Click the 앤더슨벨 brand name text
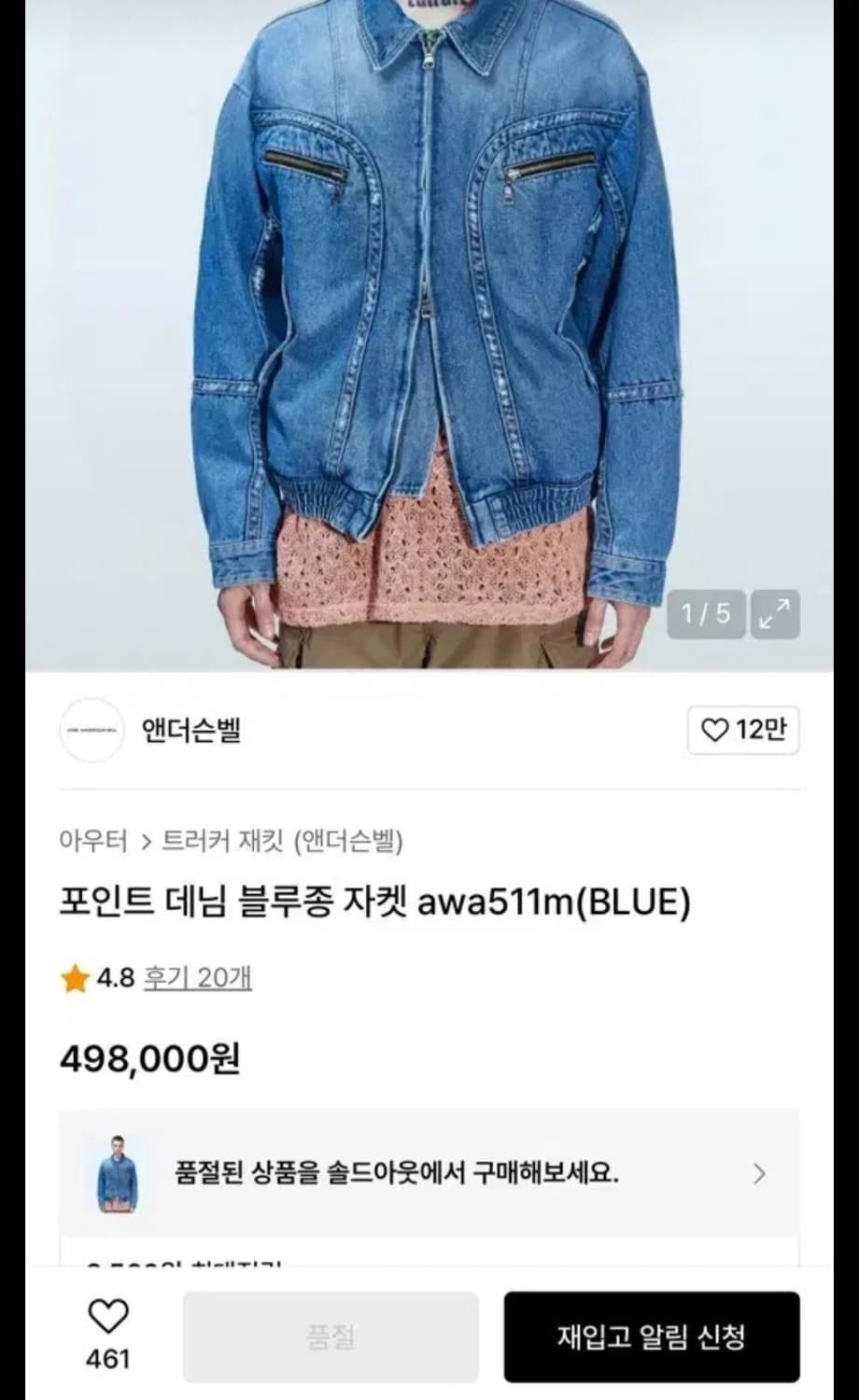This screenshot has height=1400, width=859. point(190,732)
